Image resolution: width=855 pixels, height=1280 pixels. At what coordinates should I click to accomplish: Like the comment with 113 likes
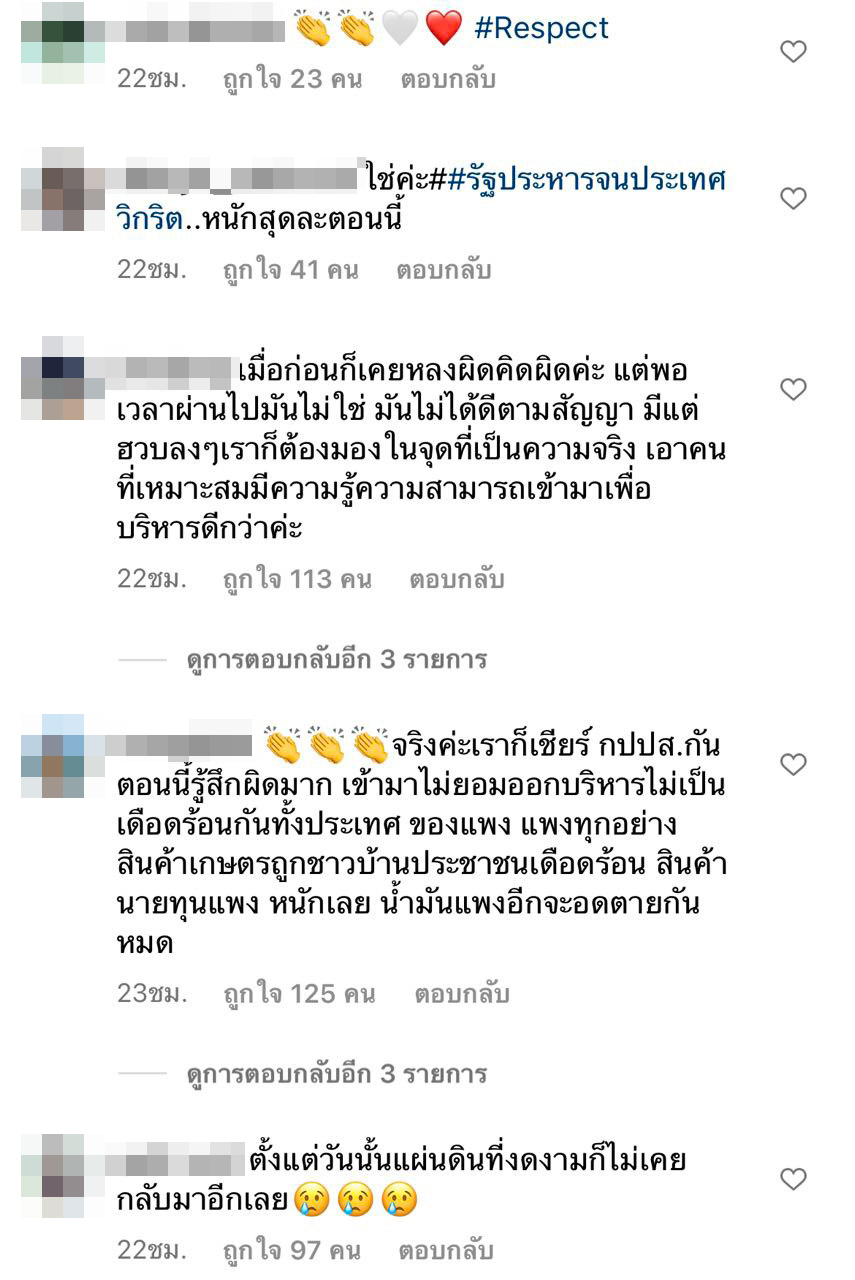point(793,390)
